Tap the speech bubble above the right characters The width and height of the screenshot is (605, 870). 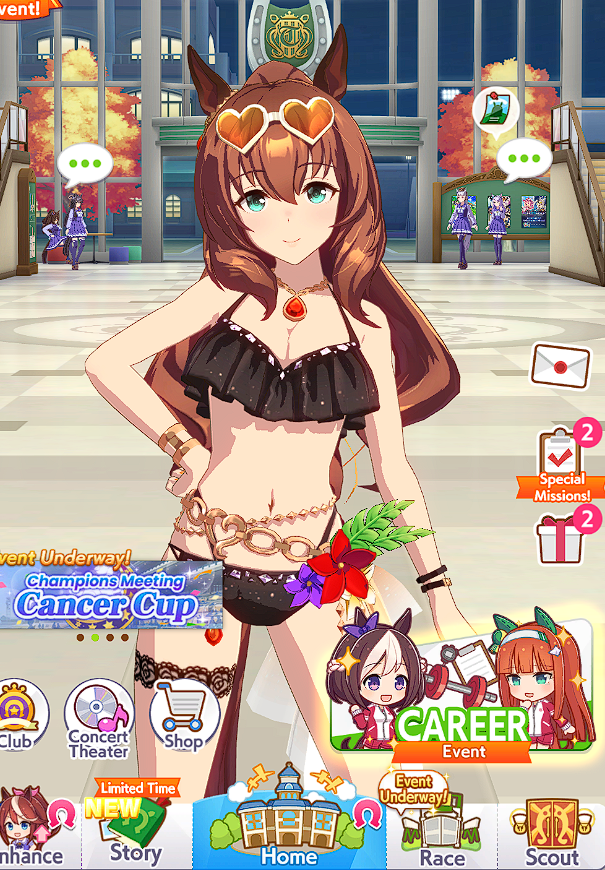point(524,159)
